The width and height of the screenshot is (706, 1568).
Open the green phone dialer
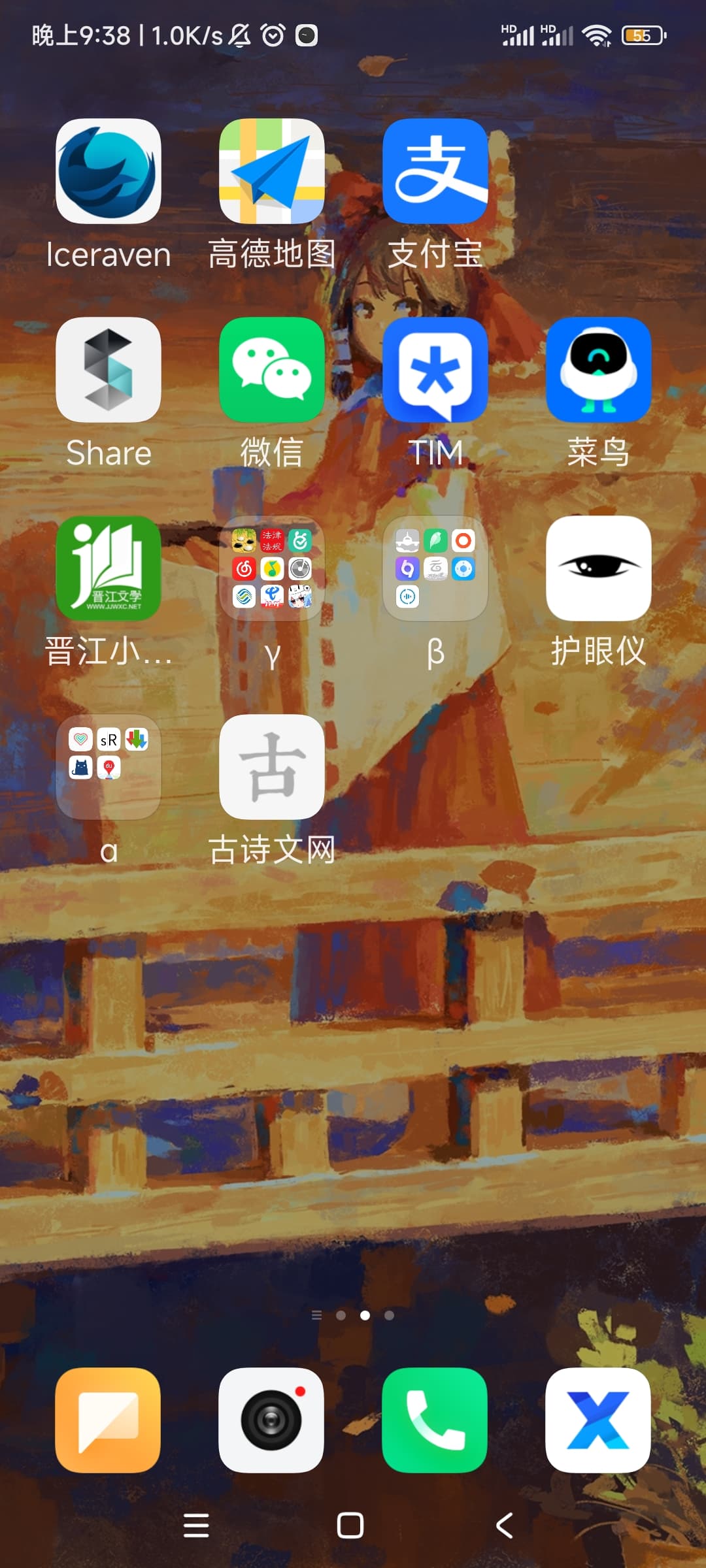(435, 1420)
